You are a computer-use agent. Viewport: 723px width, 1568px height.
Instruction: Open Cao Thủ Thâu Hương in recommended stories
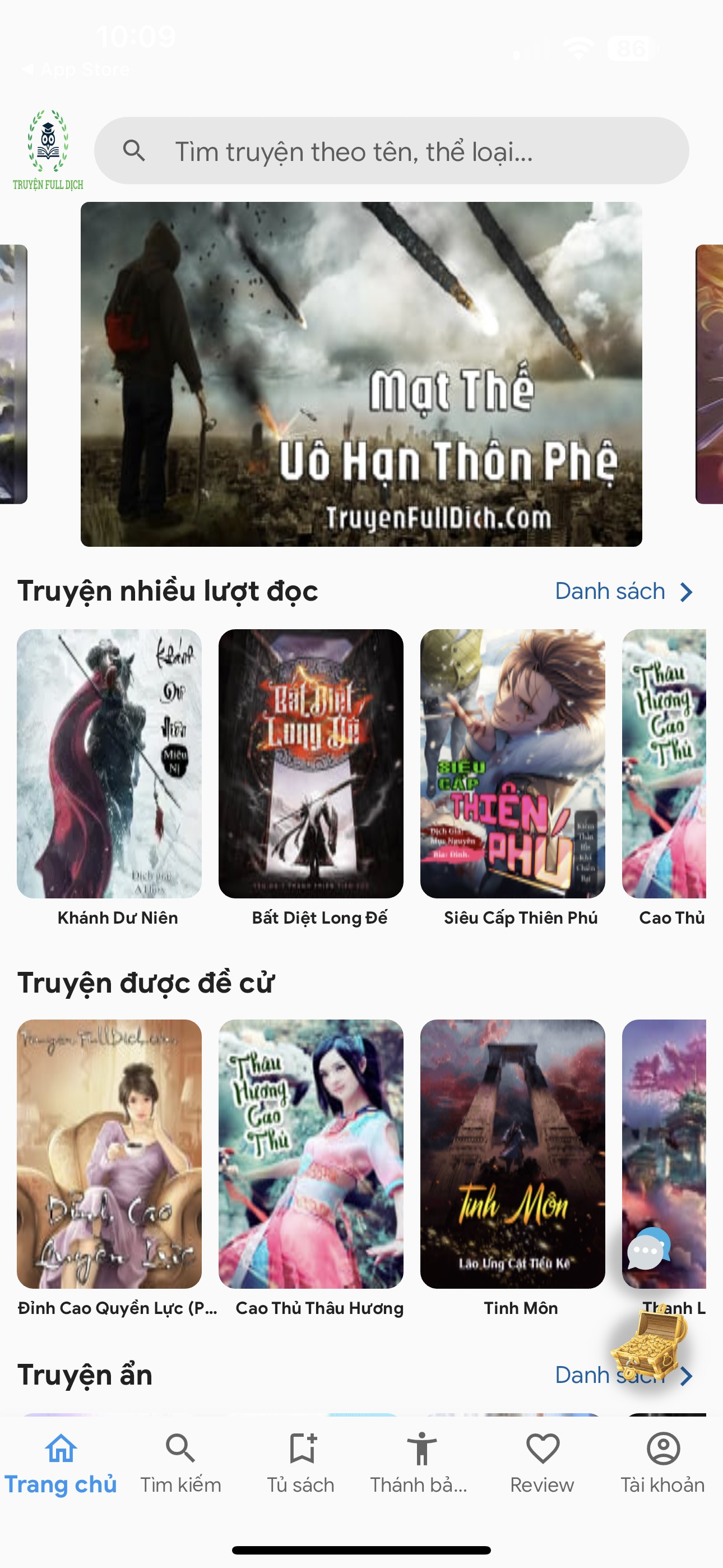pyautogui.click(x=310, y=1154)
